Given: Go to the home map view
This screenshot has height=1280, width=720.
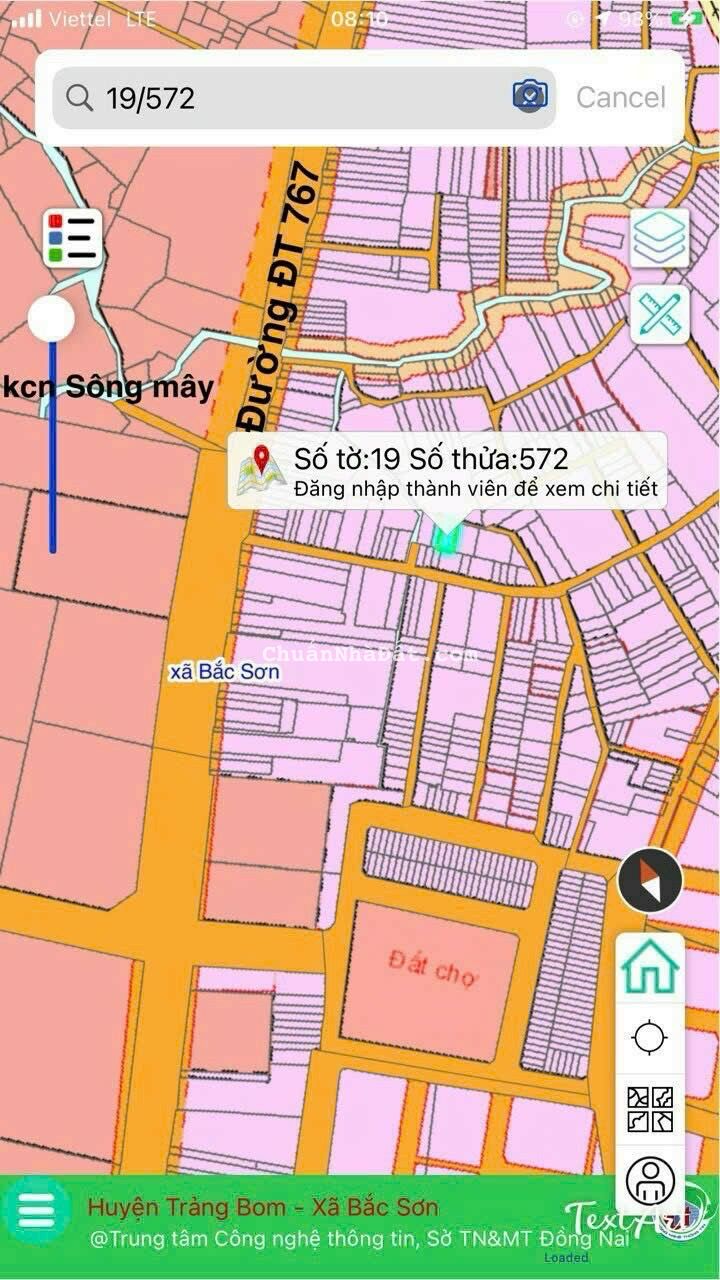Looking at the screenshot, I should [650, 967].
